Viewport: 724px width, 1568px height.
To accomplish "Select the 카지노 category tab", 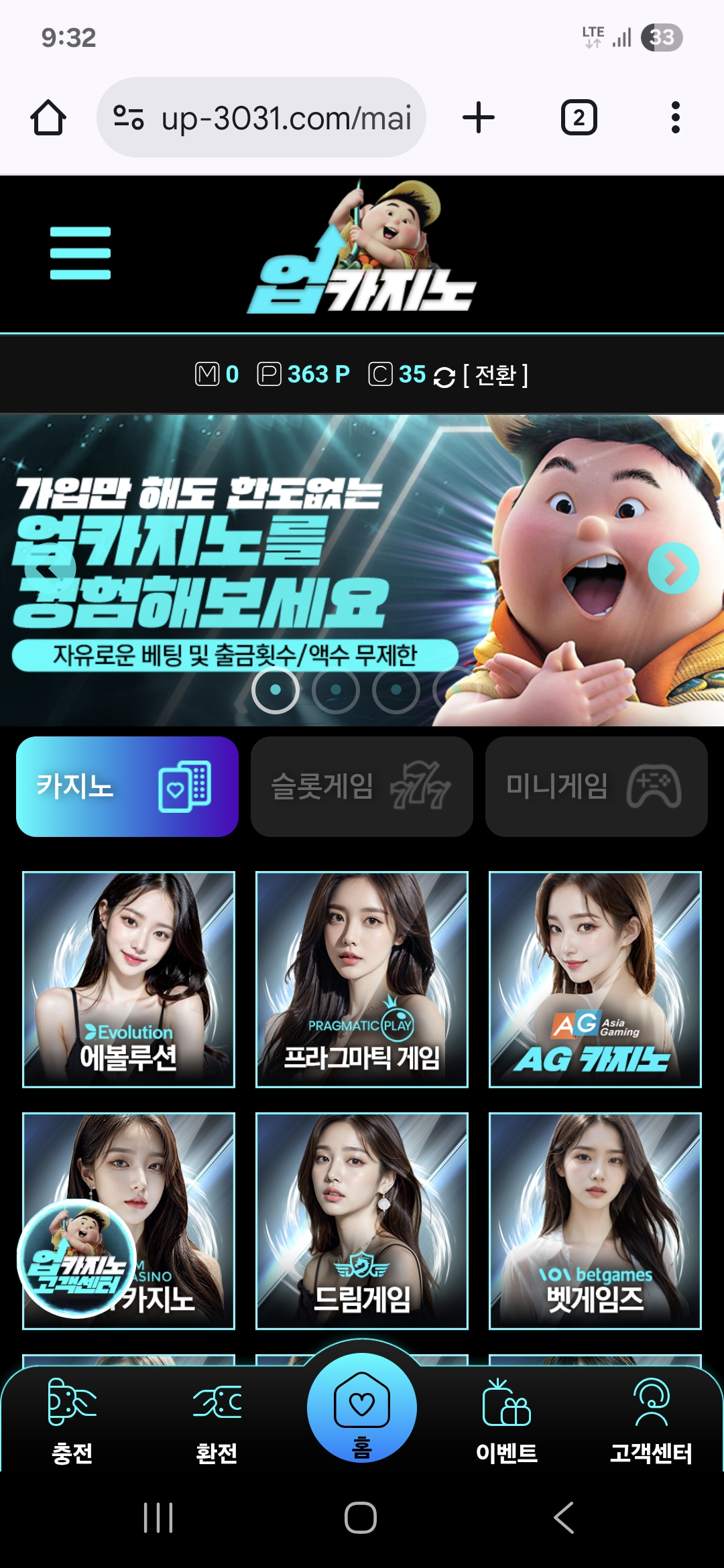I will pos(127,787).
